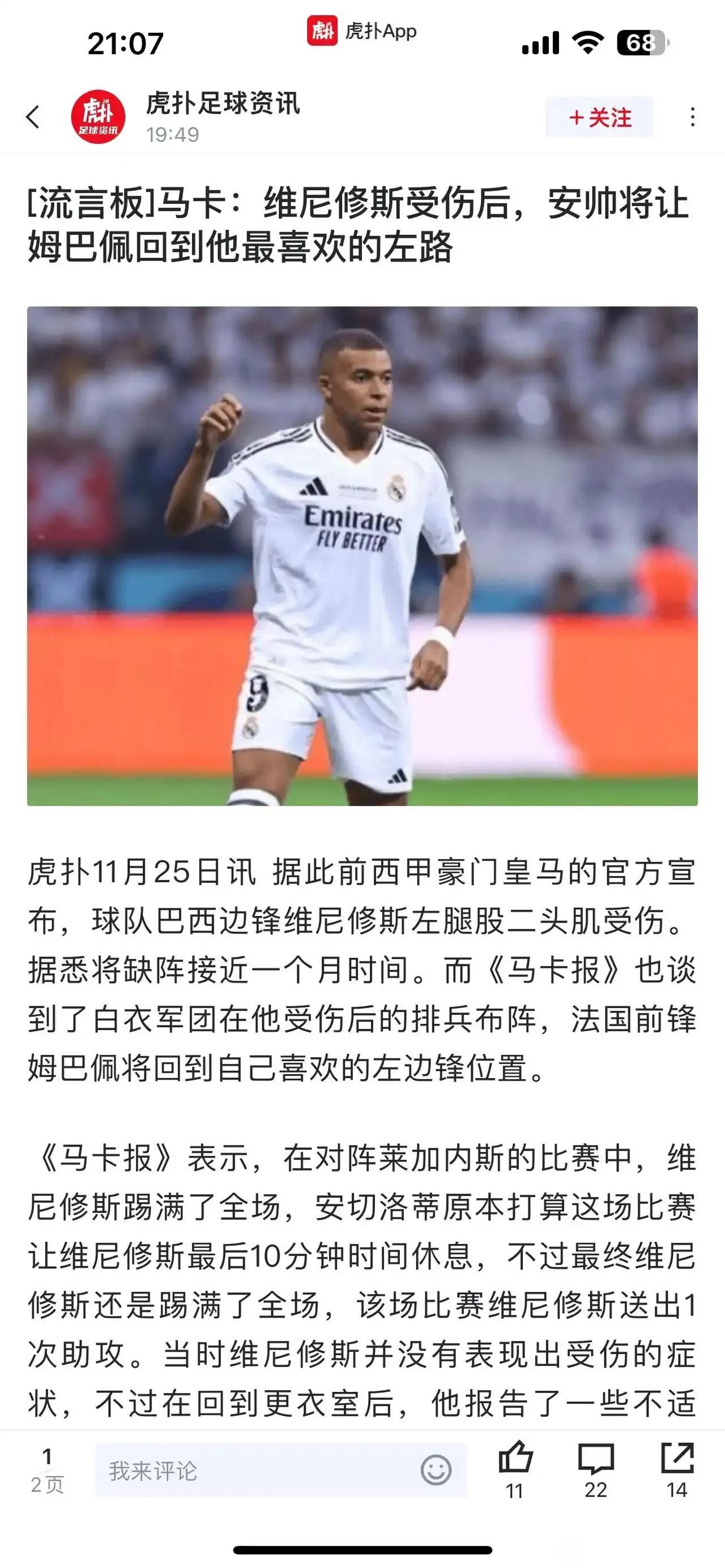
Task: Share this article
Action: (x=677, y=1460)
